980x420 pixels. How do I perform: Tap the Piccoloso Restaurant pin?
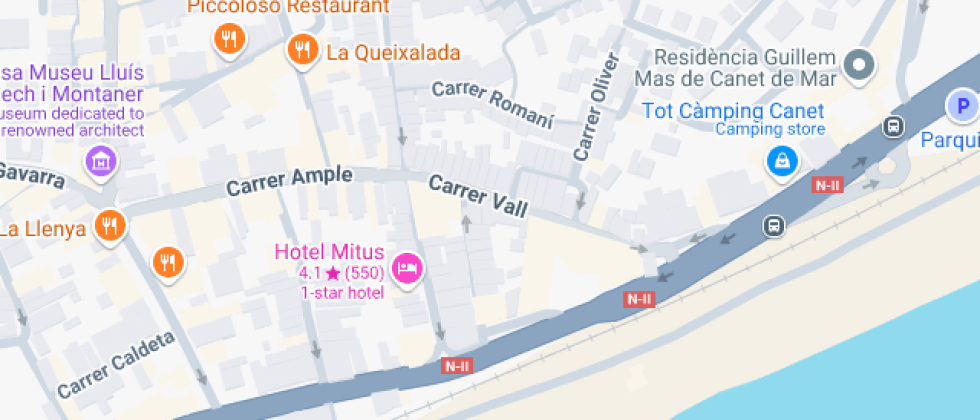[230, 39]
